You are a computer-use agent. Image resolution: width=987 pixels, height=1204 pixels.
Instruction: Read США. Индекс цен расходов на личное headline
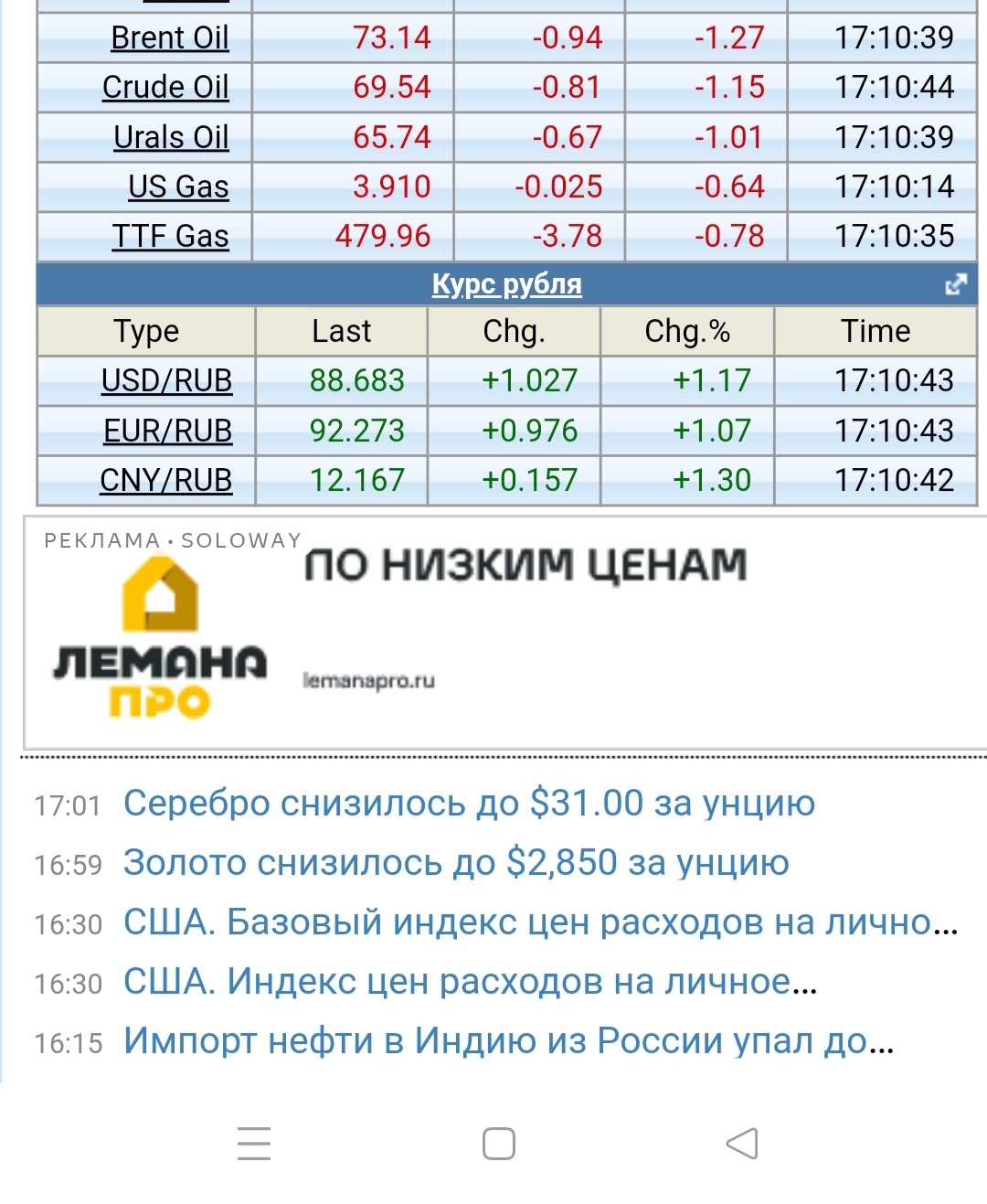(470, 982)
